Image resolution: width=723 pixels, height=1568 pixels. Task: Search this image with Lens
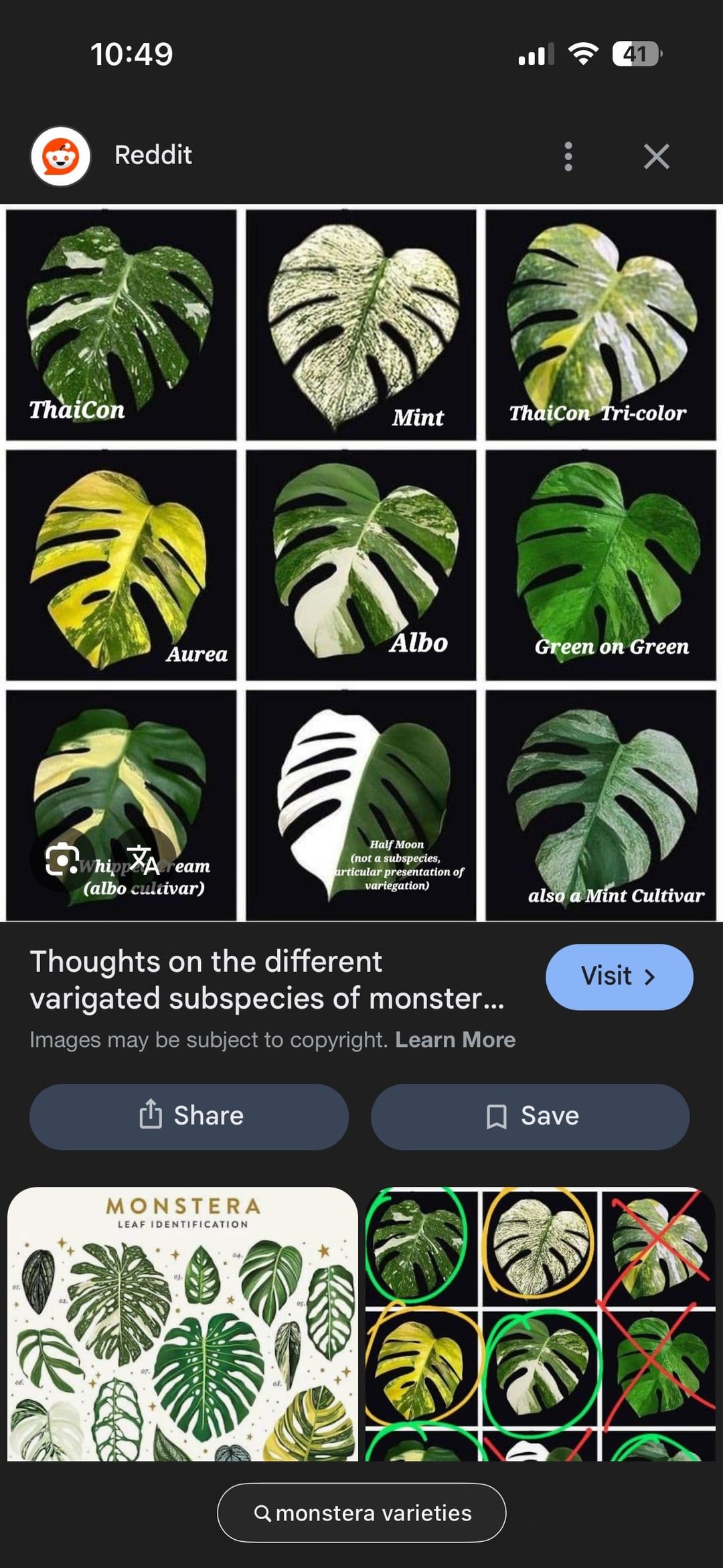[x=62, y=860]
